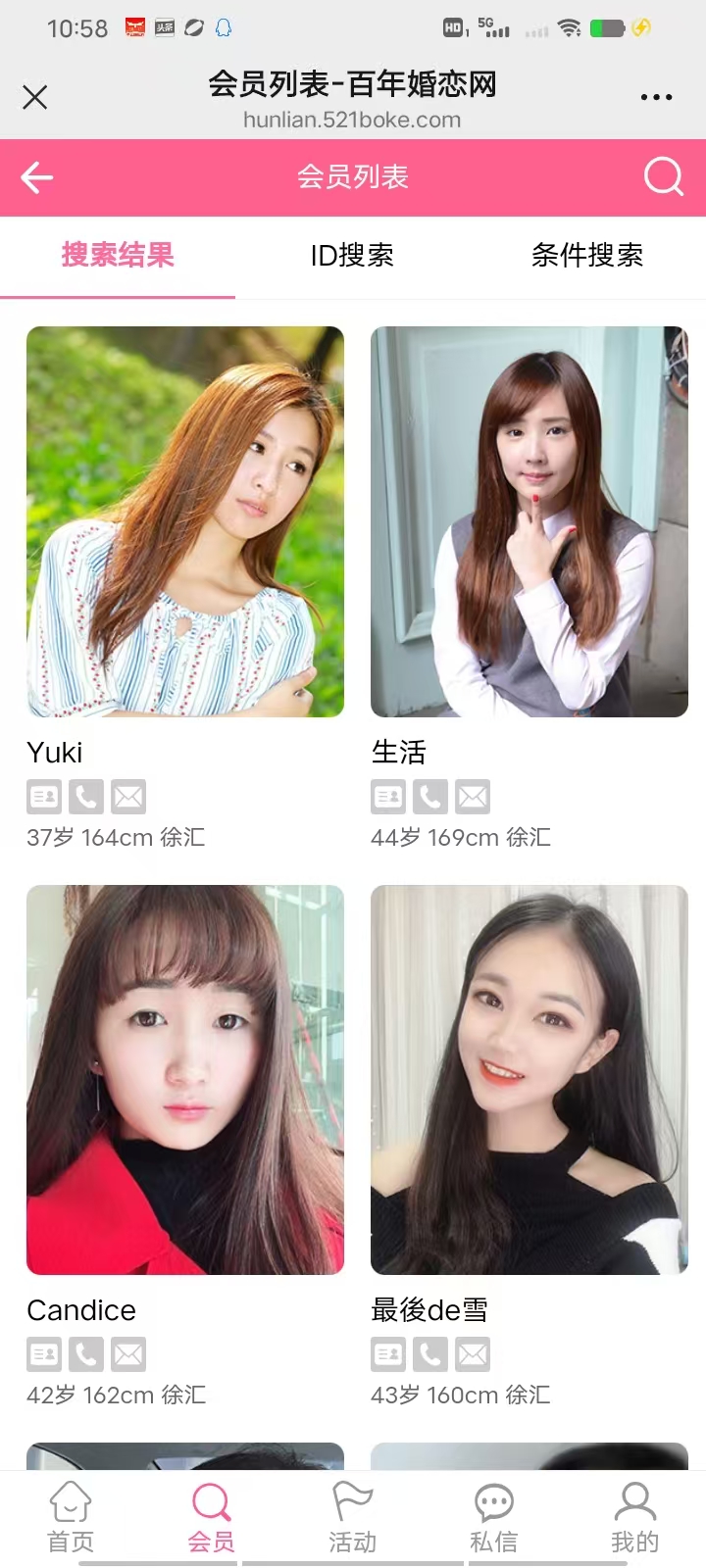706x1568 pixels.
Task: Go to the 我的 profile tab
Action: 634,1517
